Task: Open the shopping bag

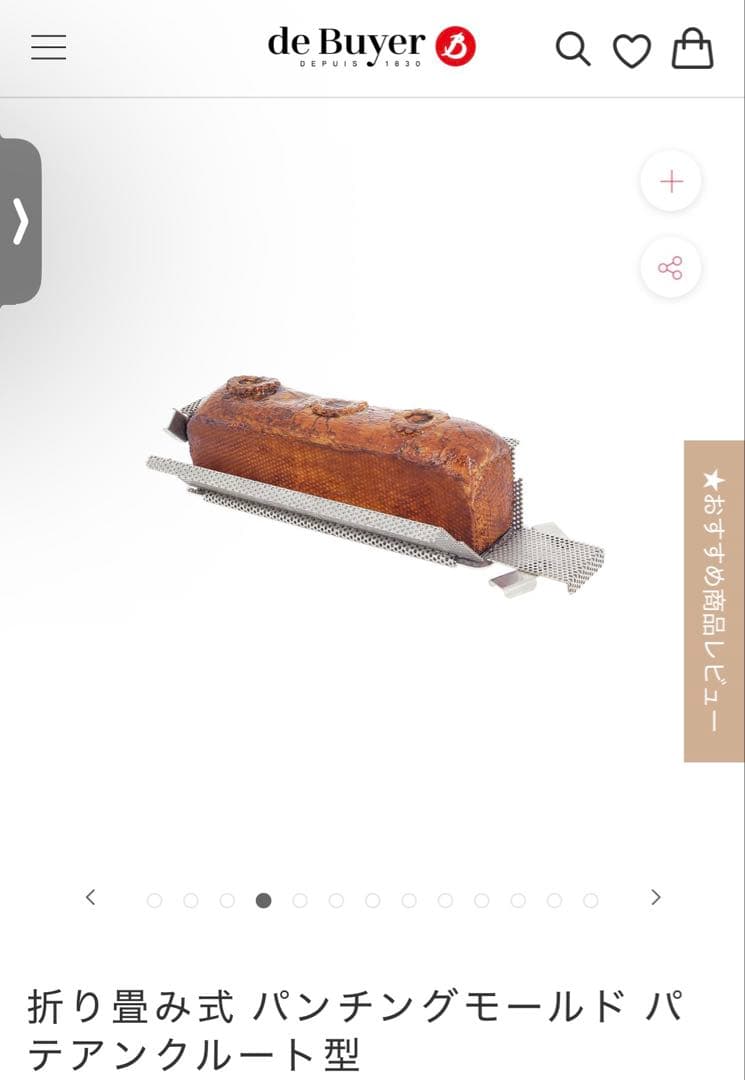Action: tap(689, 47)
